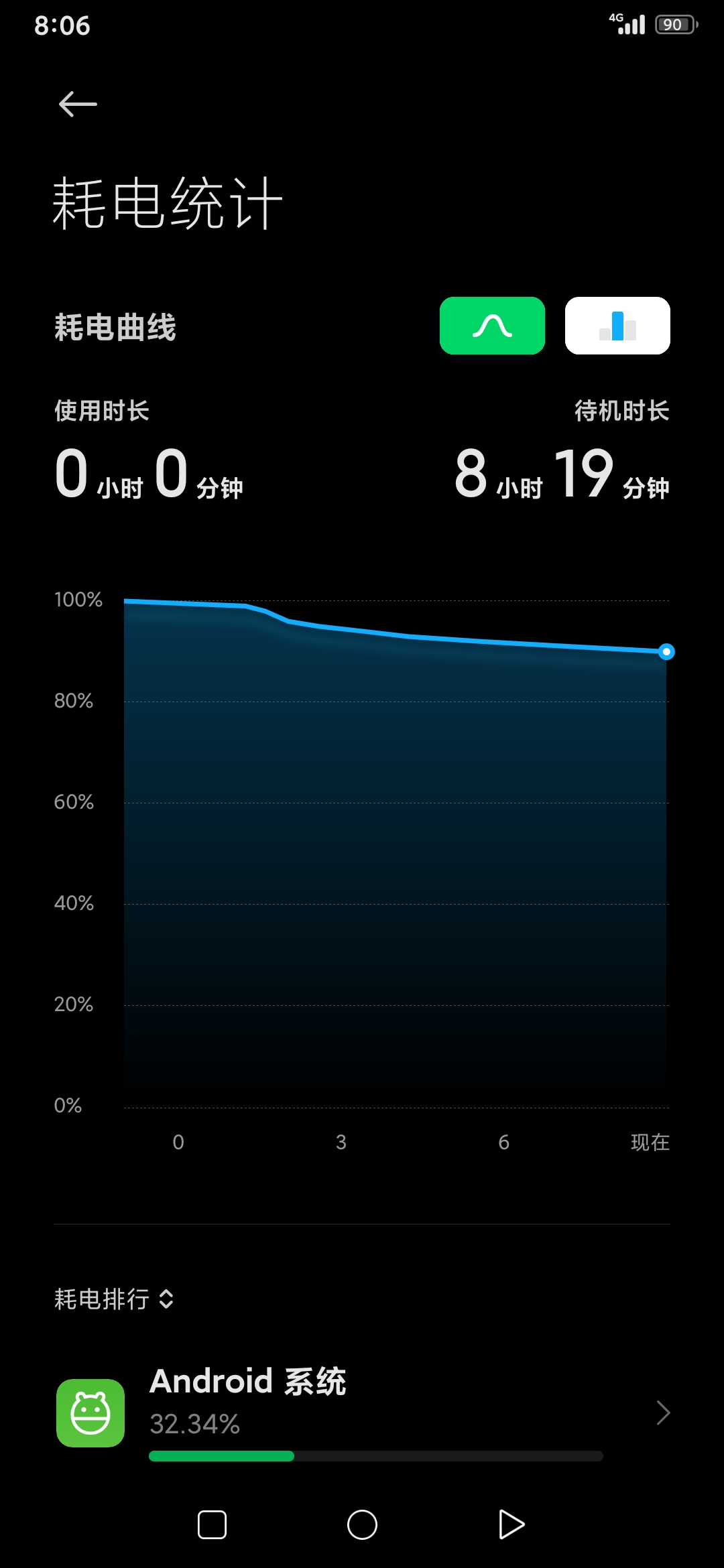The height and width of the screenshot is (1568, 724).
Task: Open recent apps with the square button
Action: click(212, 1524)
